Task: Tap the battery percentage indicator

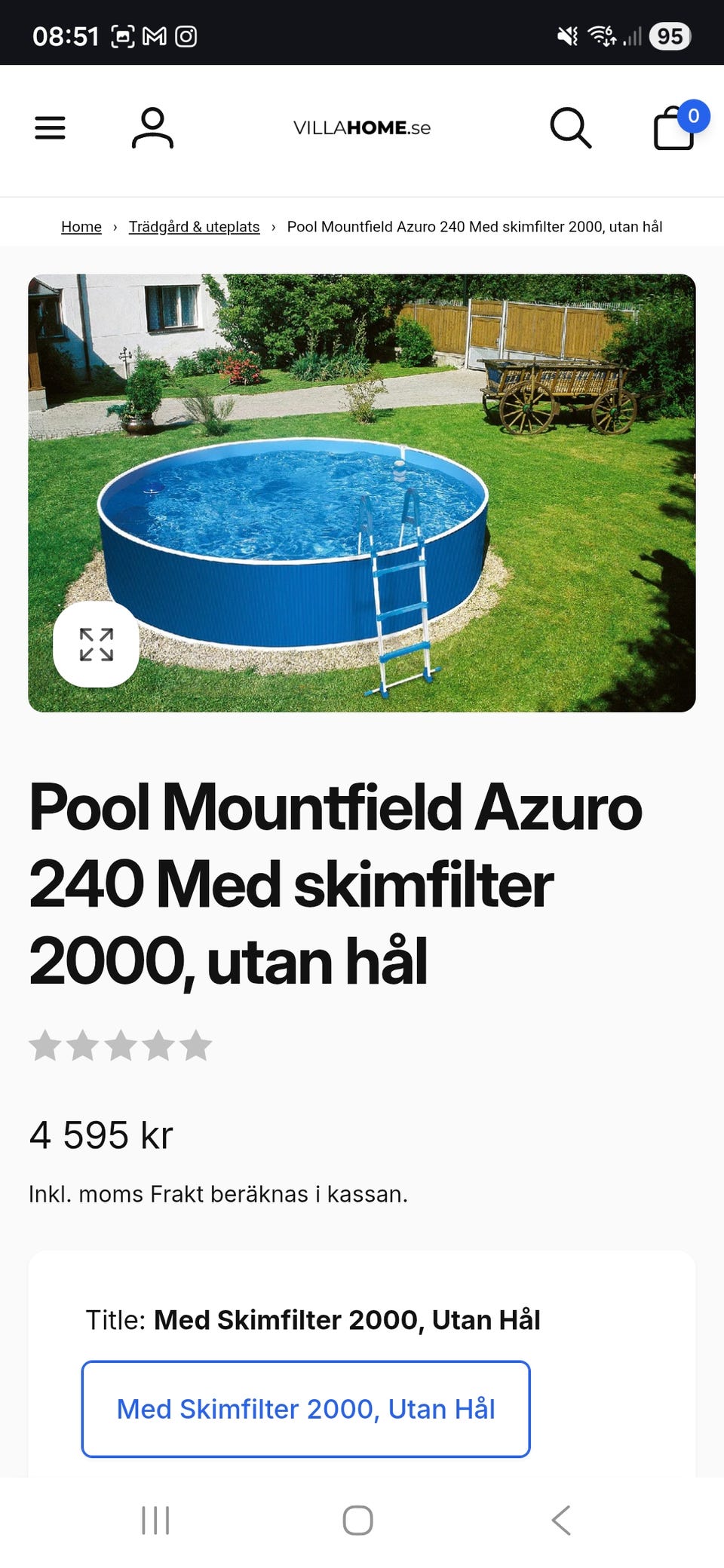Action: coord(670,35)
